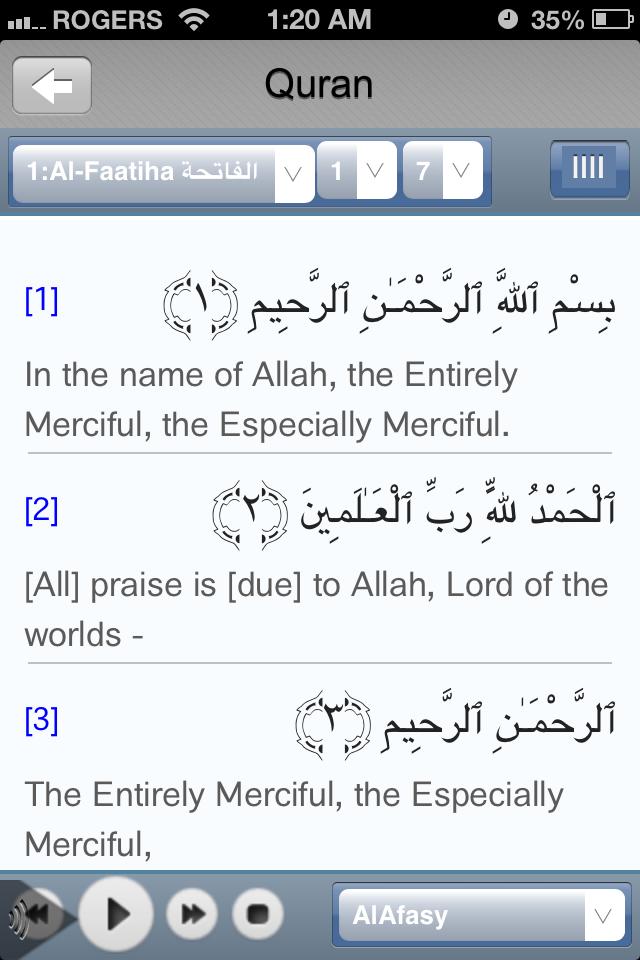Open verse link [3]
640x960 pixels.
(41, 721)
